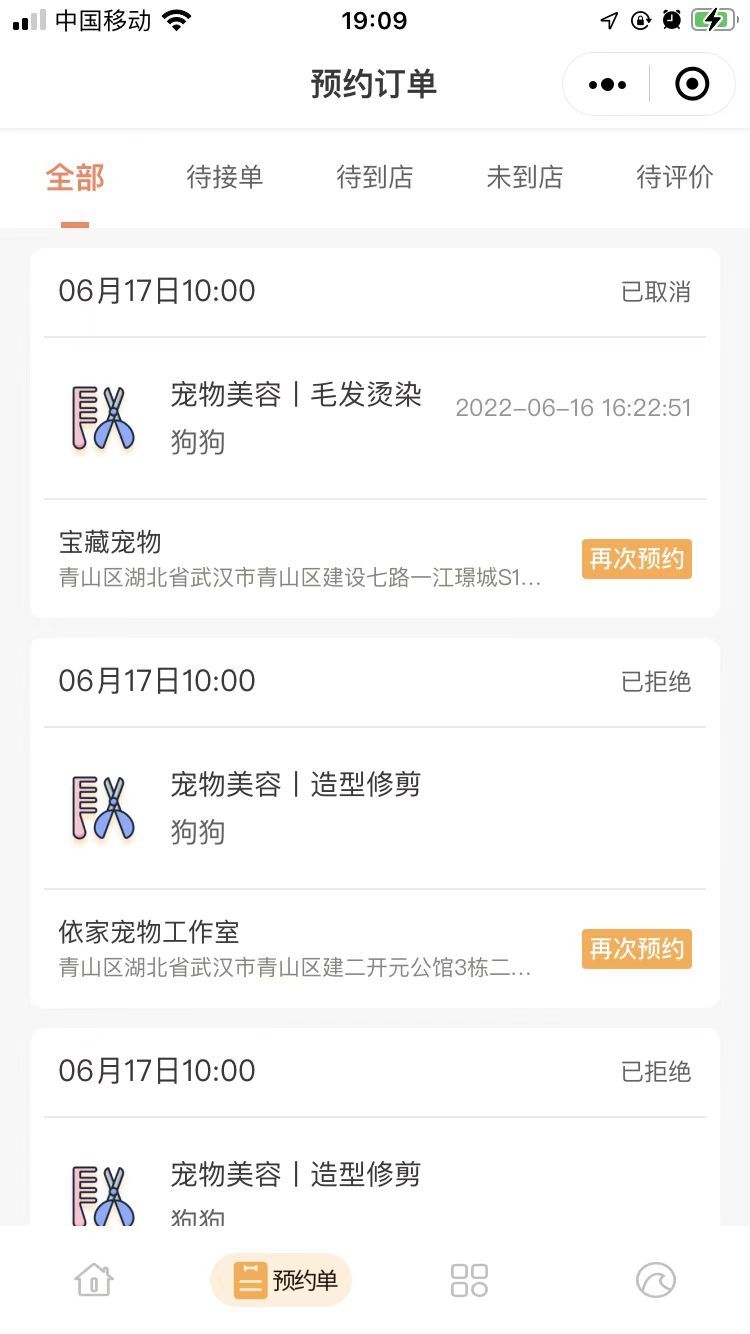Open the 预约单 bottom tab
Image resolution: width=750 pixels, height=1334 pixels.
[x=281, y=1280]
